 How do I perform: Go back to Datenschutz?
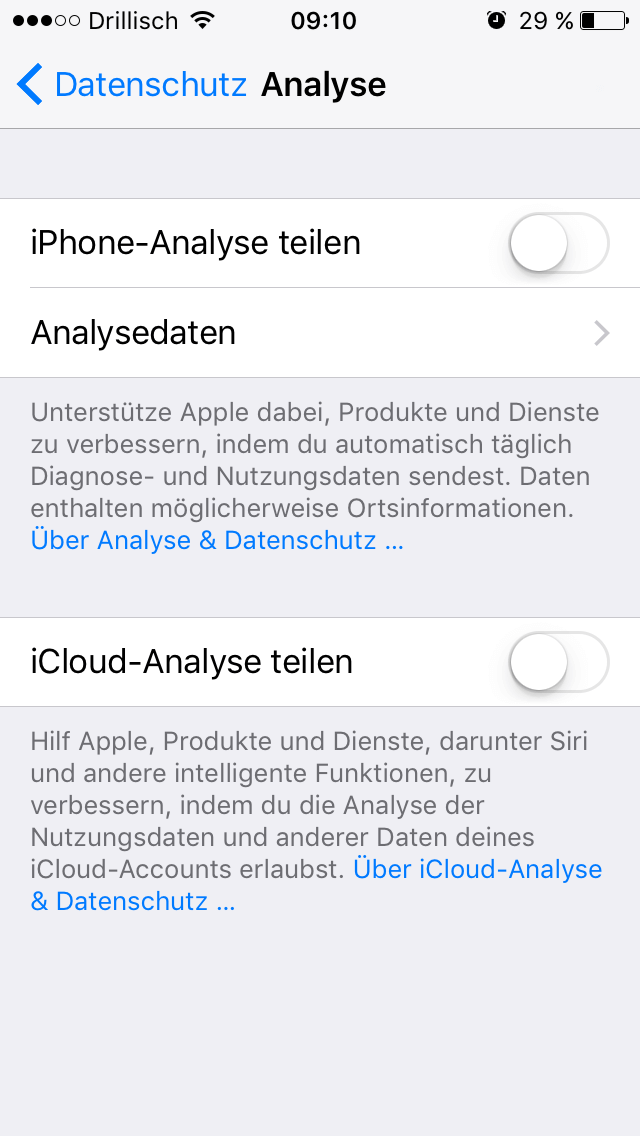point(131,85)
